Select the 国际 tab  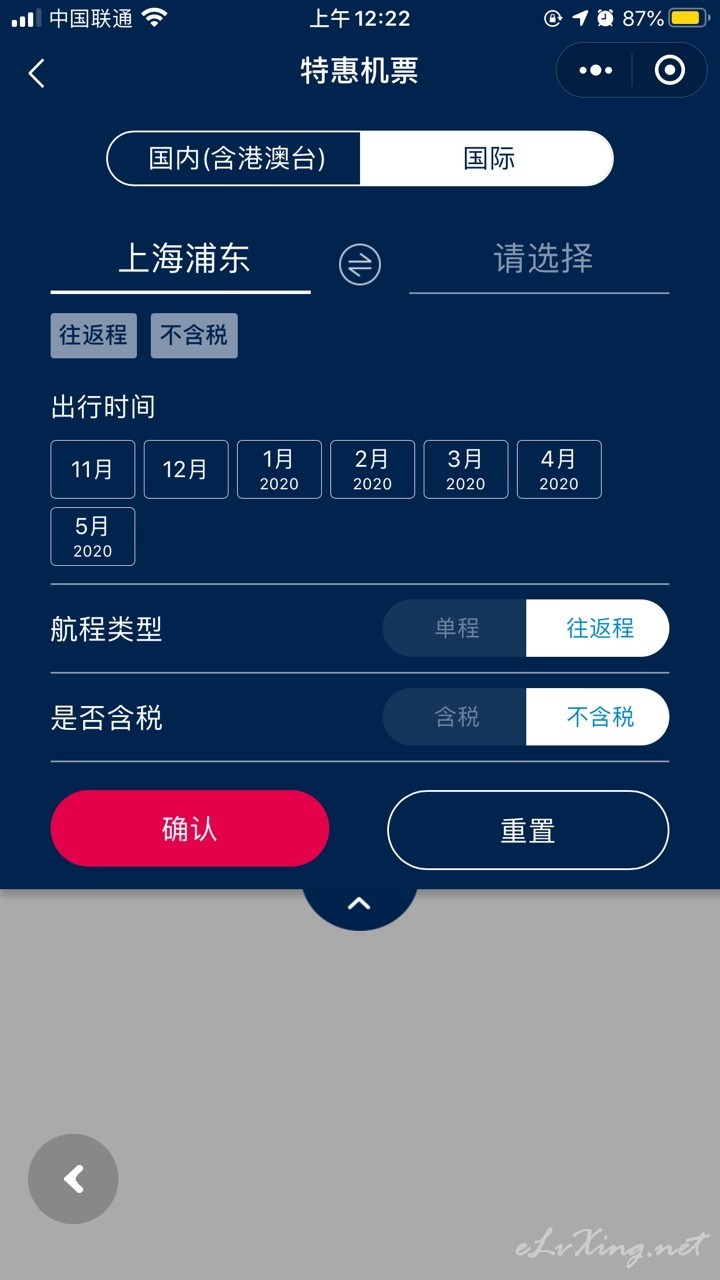[488, 158]
